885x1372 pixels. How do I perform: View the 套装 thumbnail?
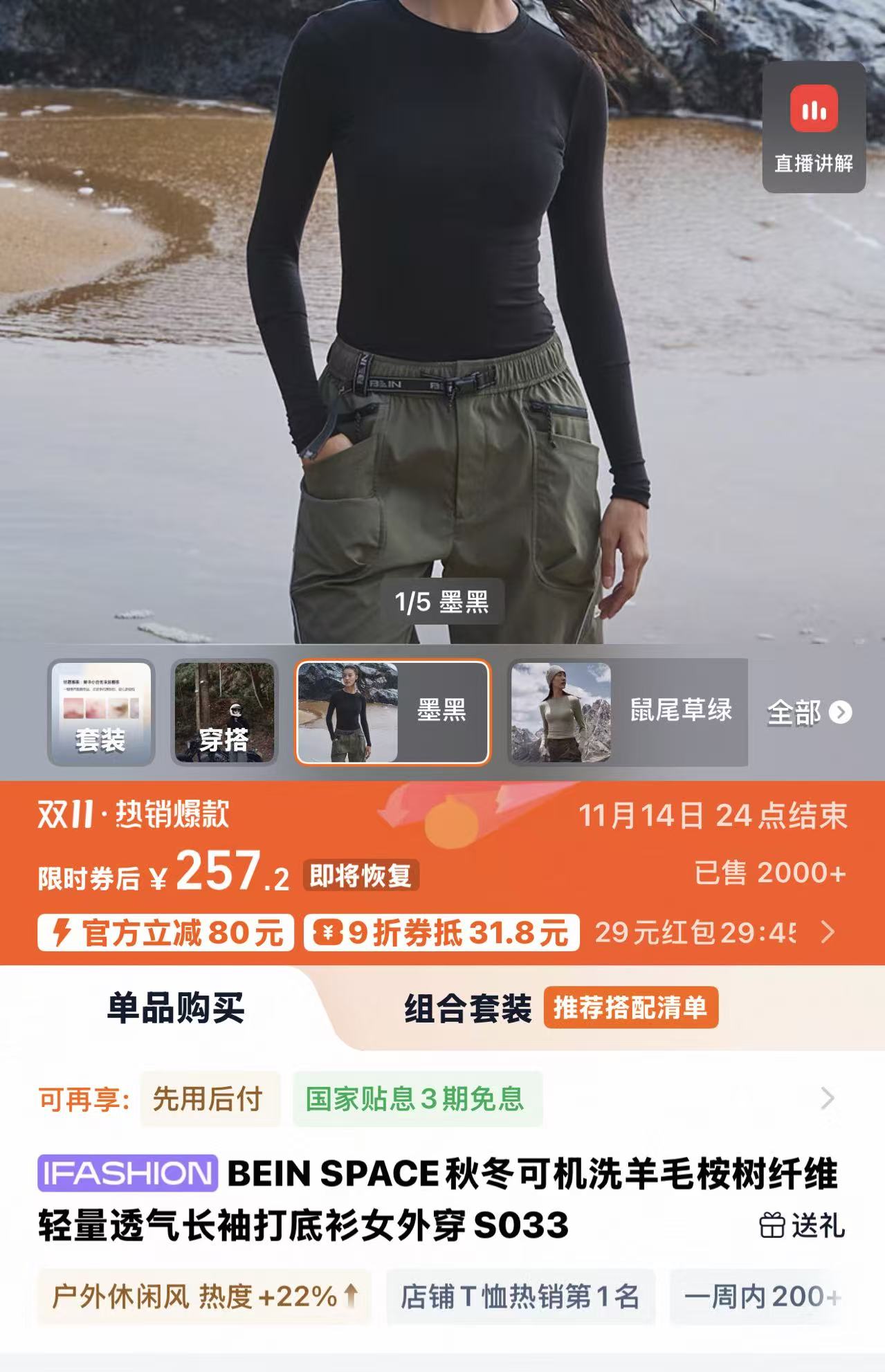point(101,712)
